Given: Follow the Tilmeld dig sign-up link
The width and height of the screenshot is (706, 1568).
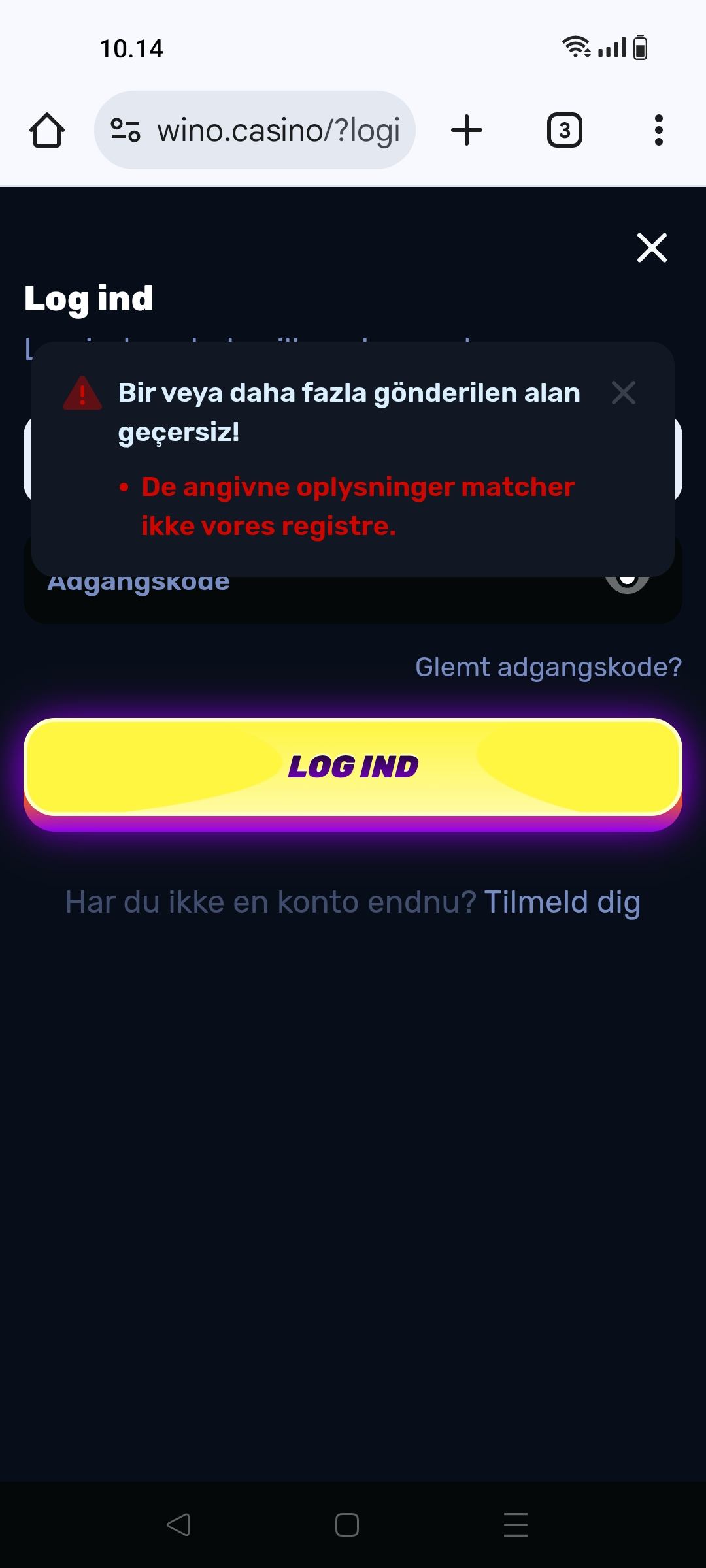Looking at the screenshot, I should click(x=562, y=902).
